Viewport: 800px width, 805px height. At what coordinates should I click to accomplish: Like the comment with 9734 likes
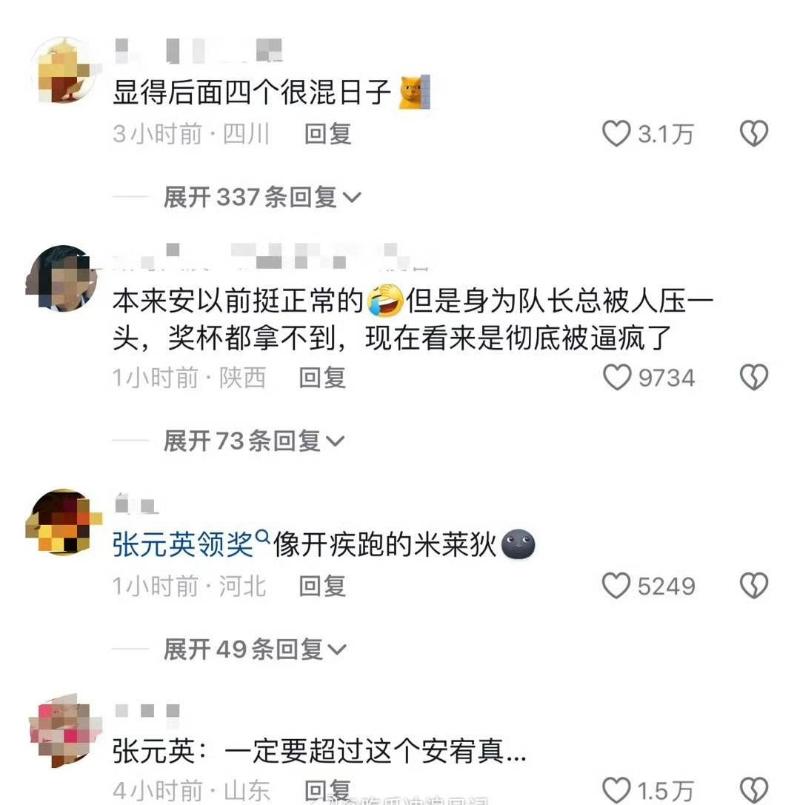click(616, 377)
